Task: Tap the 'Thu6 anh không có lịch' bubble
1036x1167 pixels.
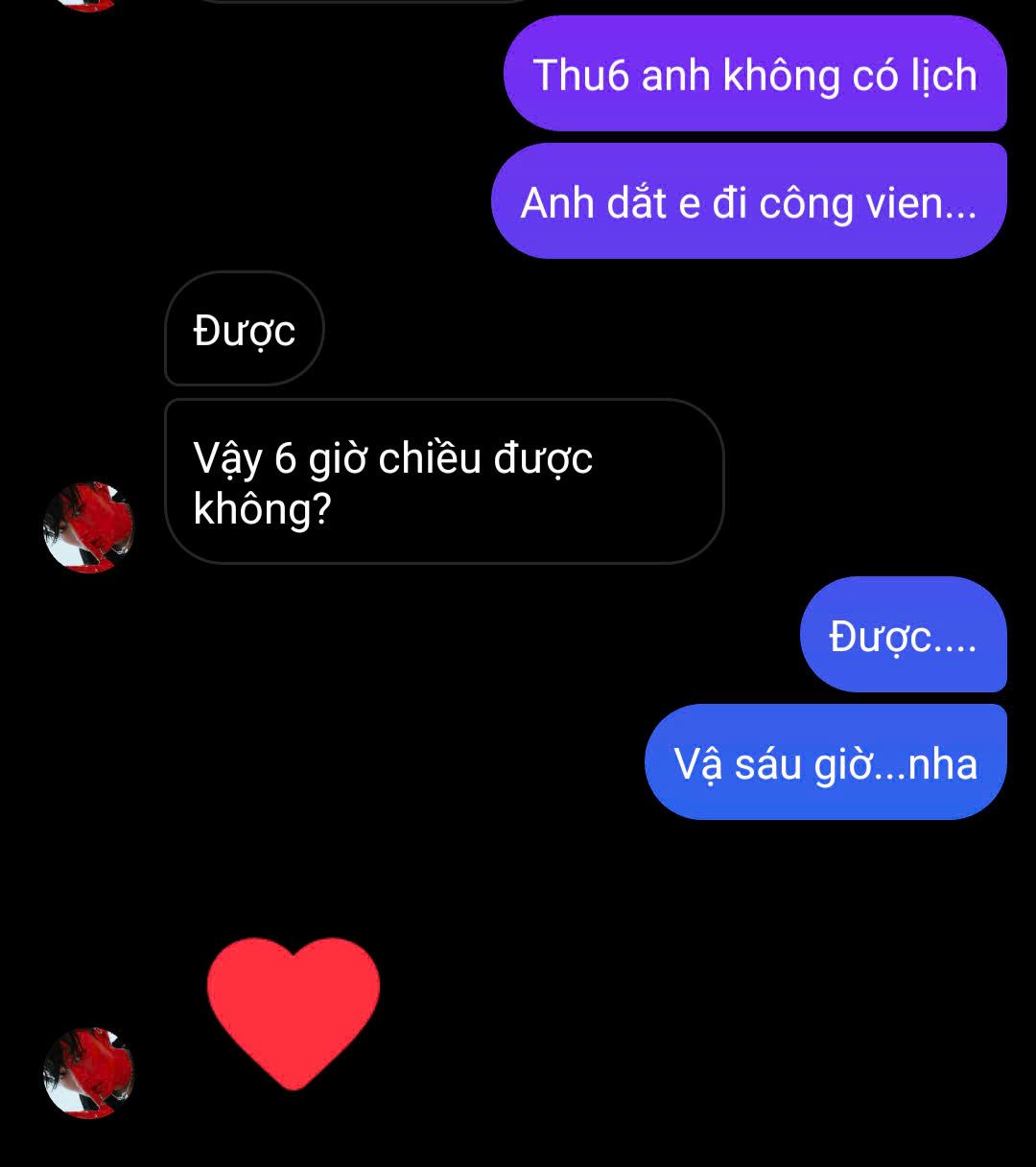Action: [x=755, y=75]
